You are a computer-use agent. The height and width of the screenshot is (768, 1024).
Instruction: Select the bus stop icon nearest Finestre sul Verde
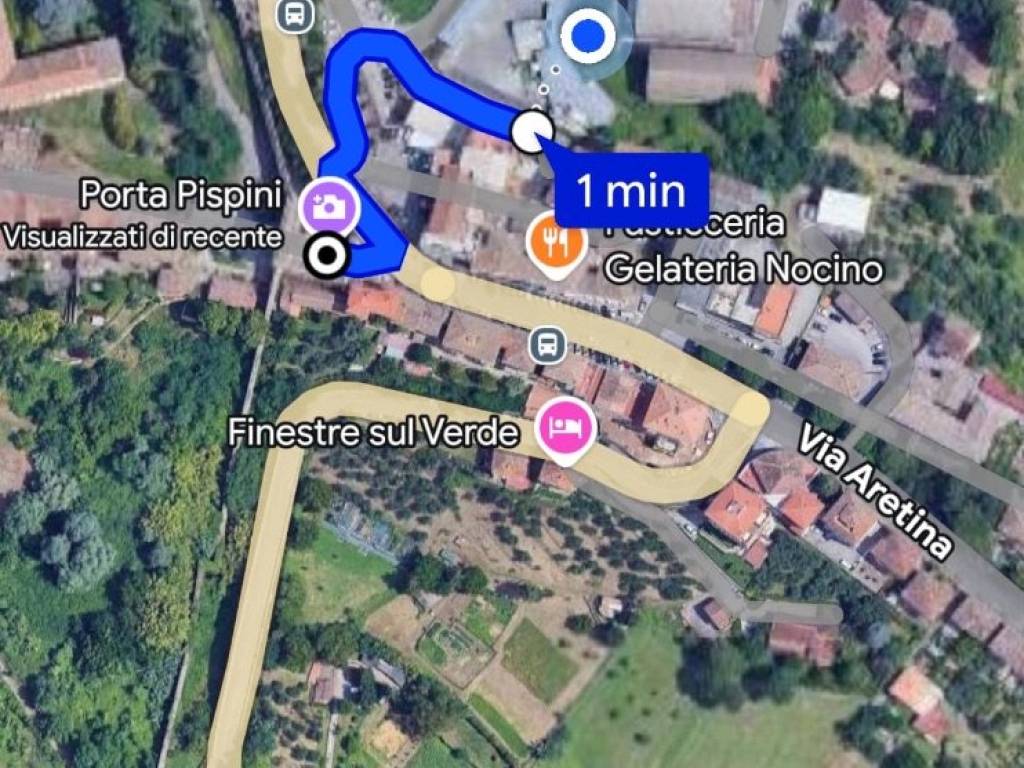click(548, 345)
